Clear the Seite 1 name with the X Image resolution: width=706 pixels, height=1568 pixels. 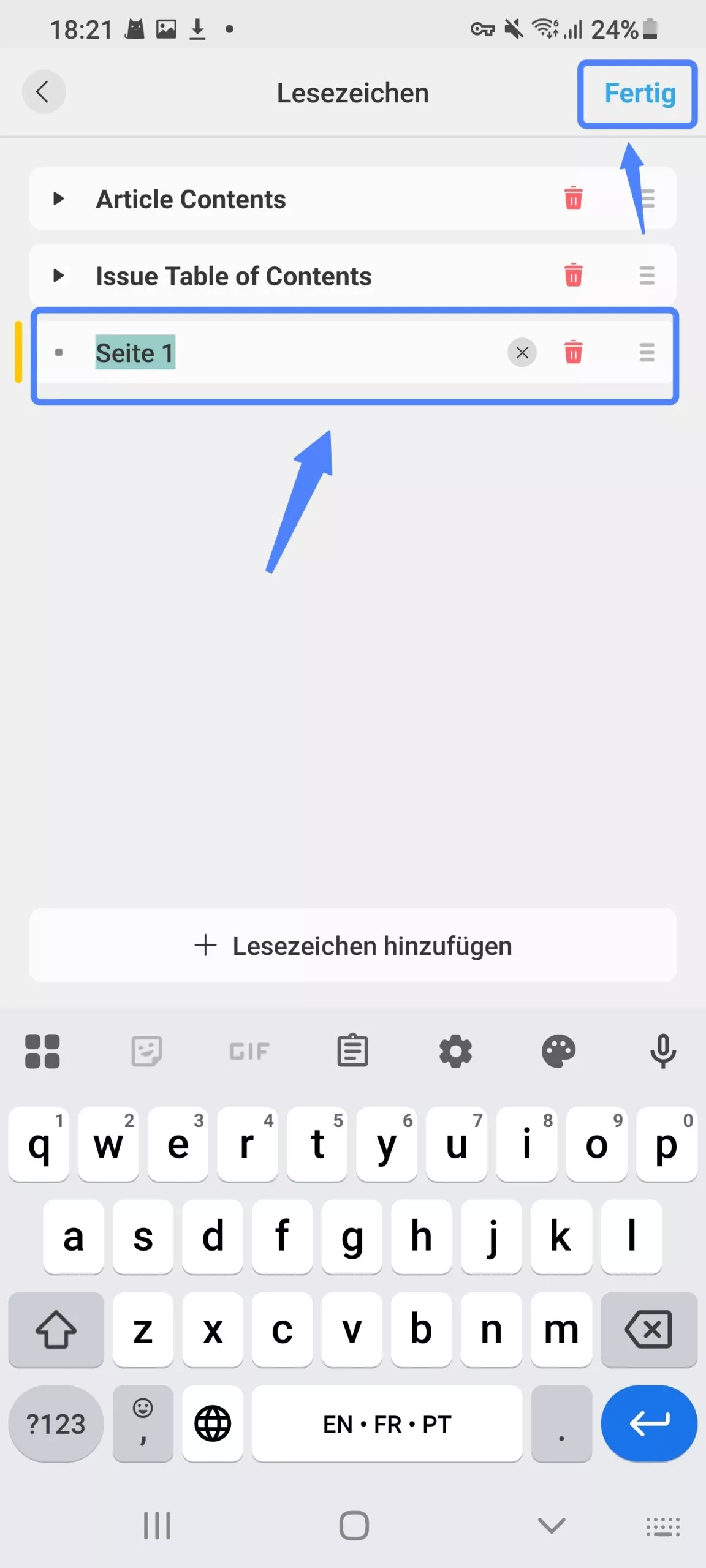522,353
